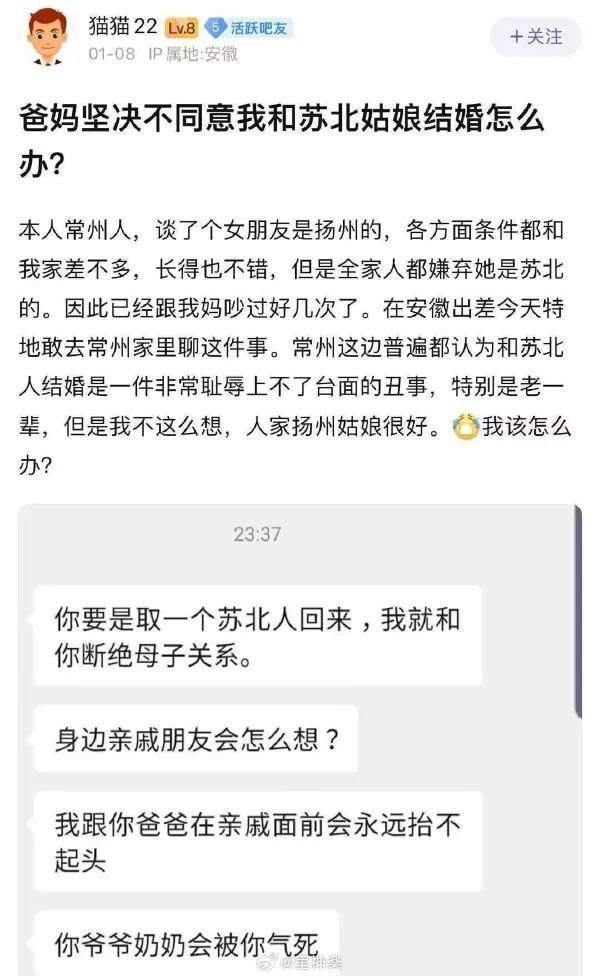Open 猫猫22's profile avatar
This screenshot has width=600, height=976.
coord(46,38)
